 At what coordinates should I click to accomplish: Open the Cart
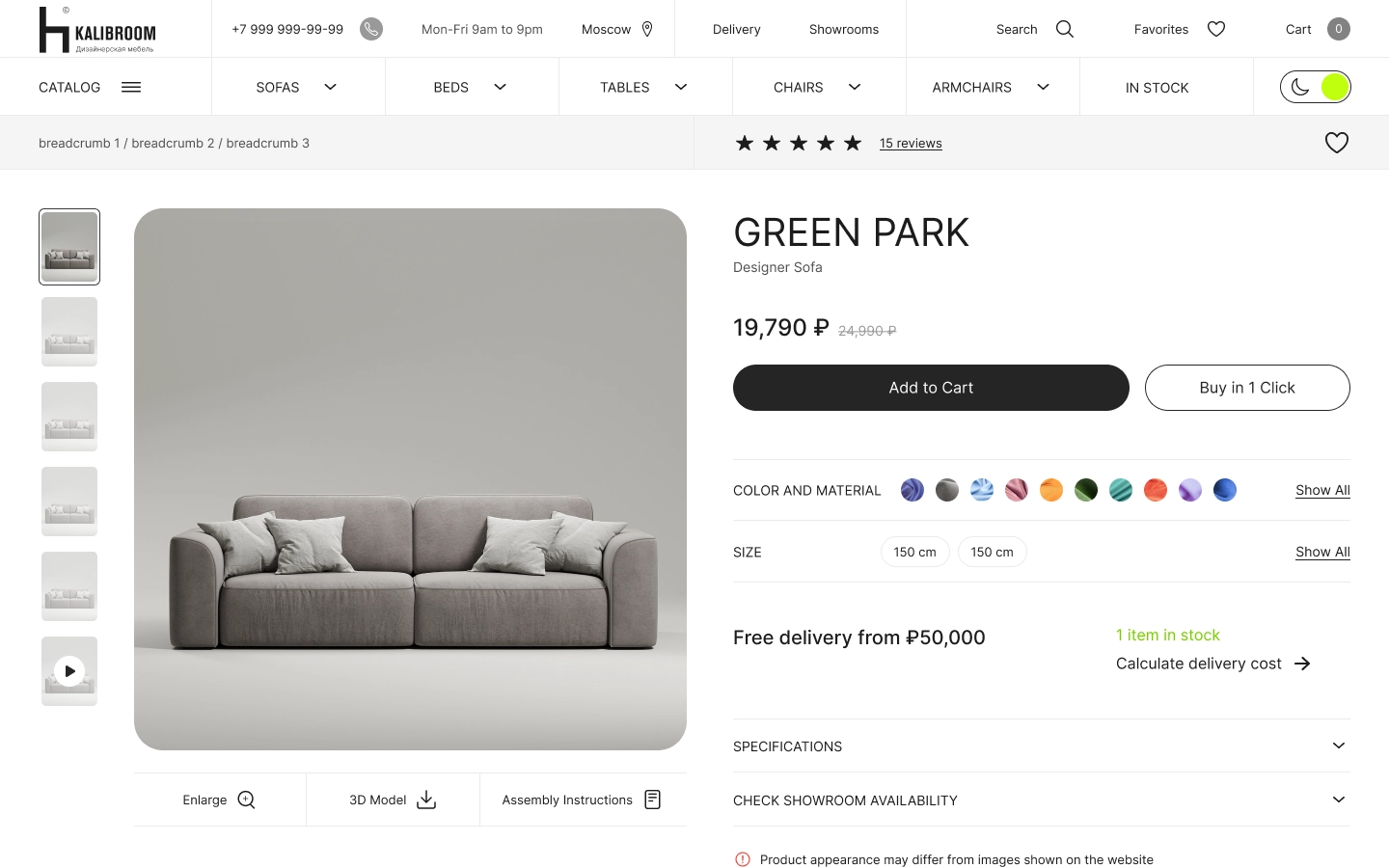[1318, 29]
